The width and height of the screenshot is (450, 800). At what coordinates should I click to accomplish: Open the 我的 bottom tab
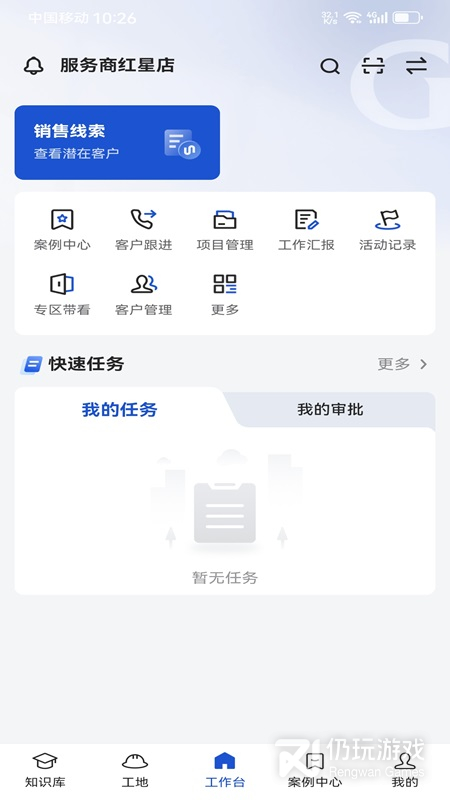coord(405,770)
